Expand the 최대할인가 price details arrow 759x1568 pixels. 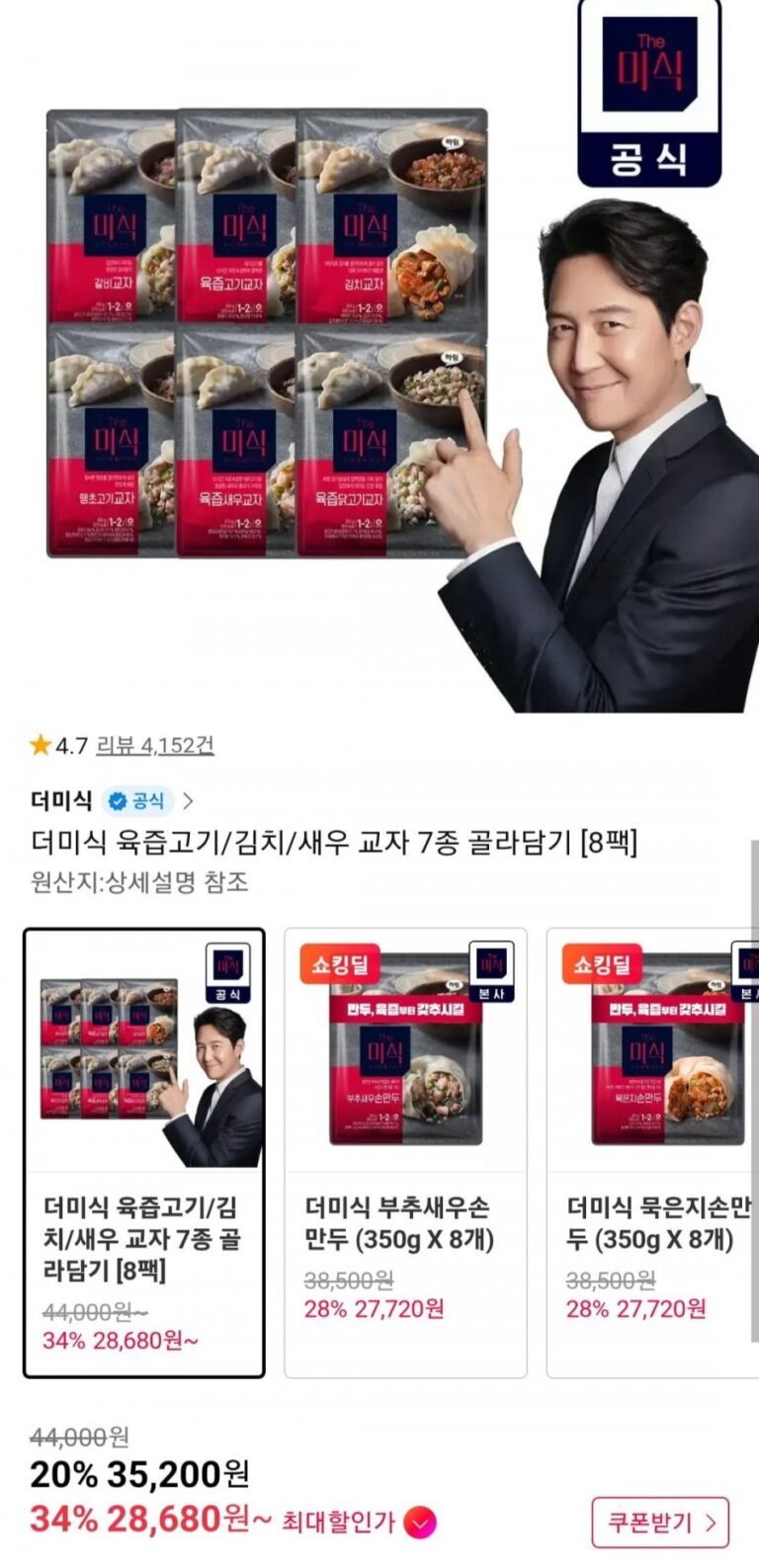420,1523
